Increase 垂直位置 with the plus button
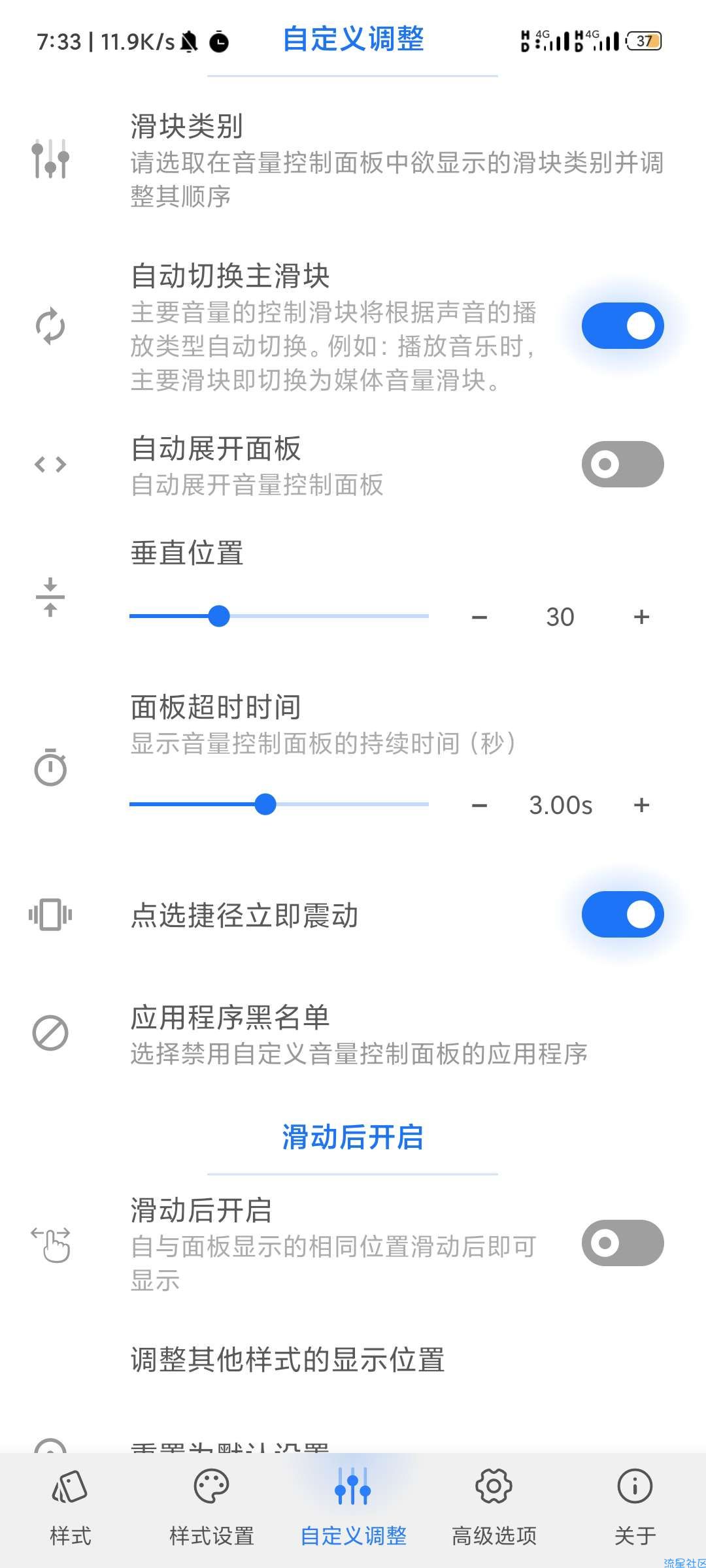 pyautogui.click(x=641, y=617)
